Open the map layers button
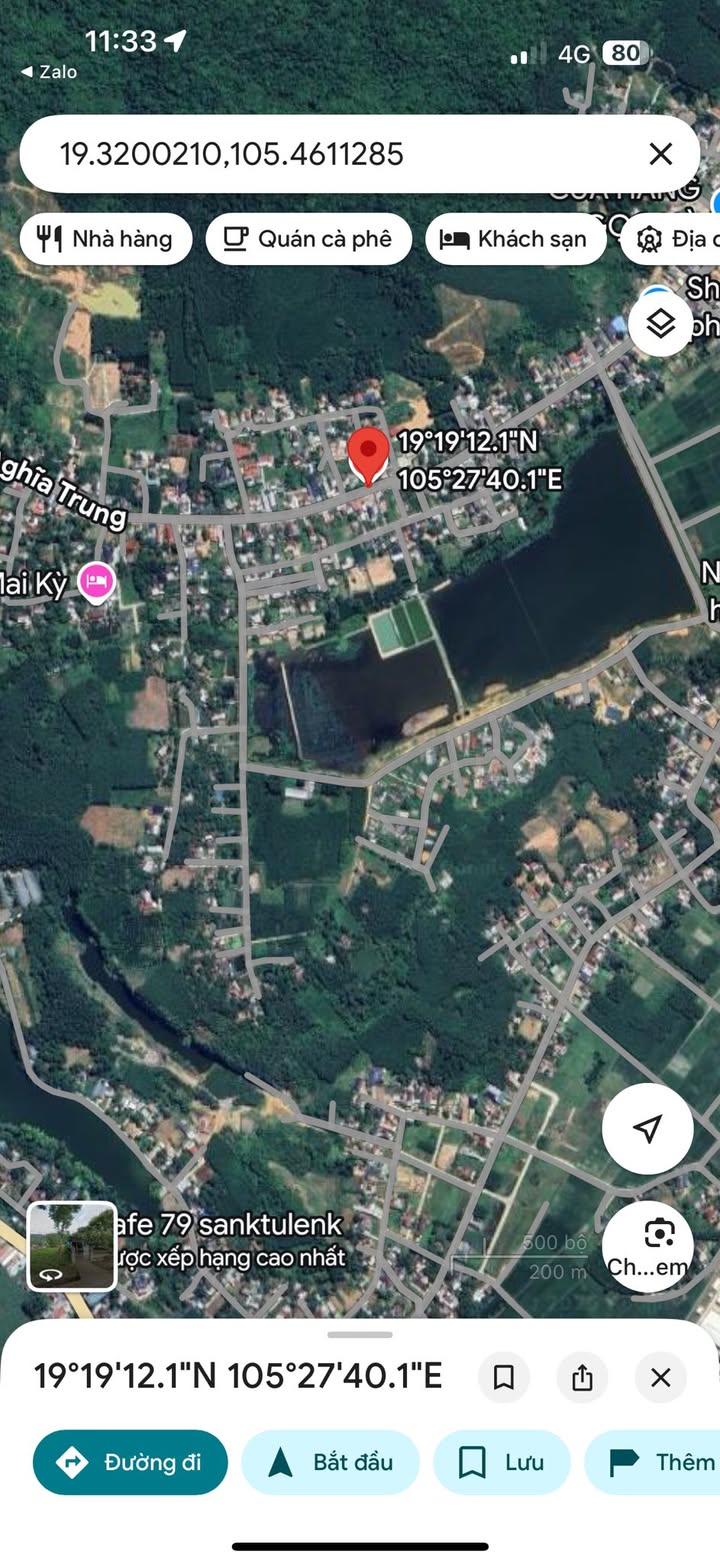Screen dimensions: 720x1564 660,323
